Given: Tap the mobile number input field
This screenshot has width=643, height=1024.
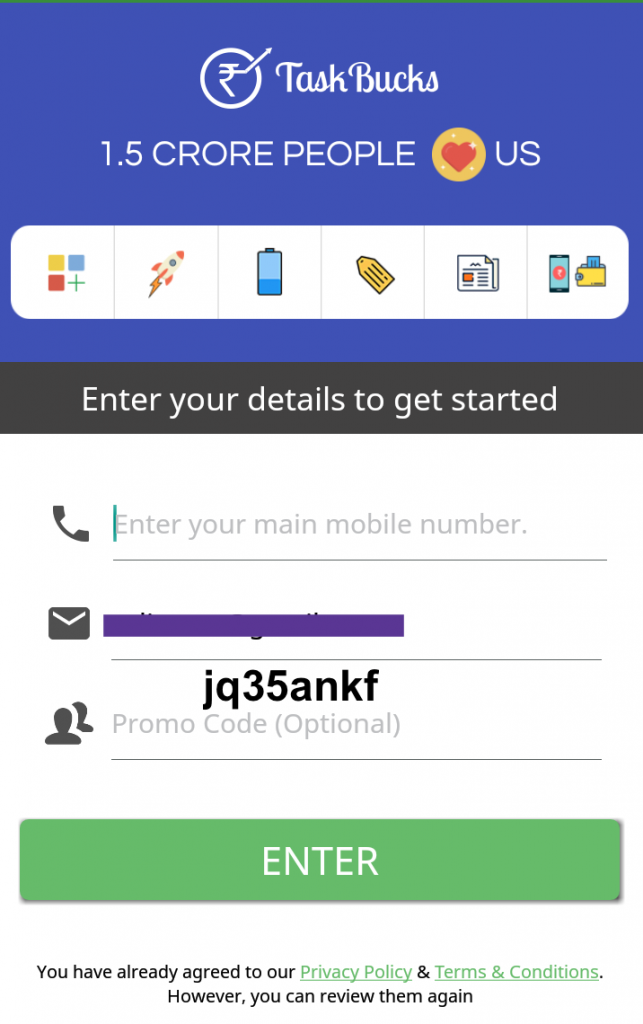Looking at the screenshot, I should (x=358, y=524).
